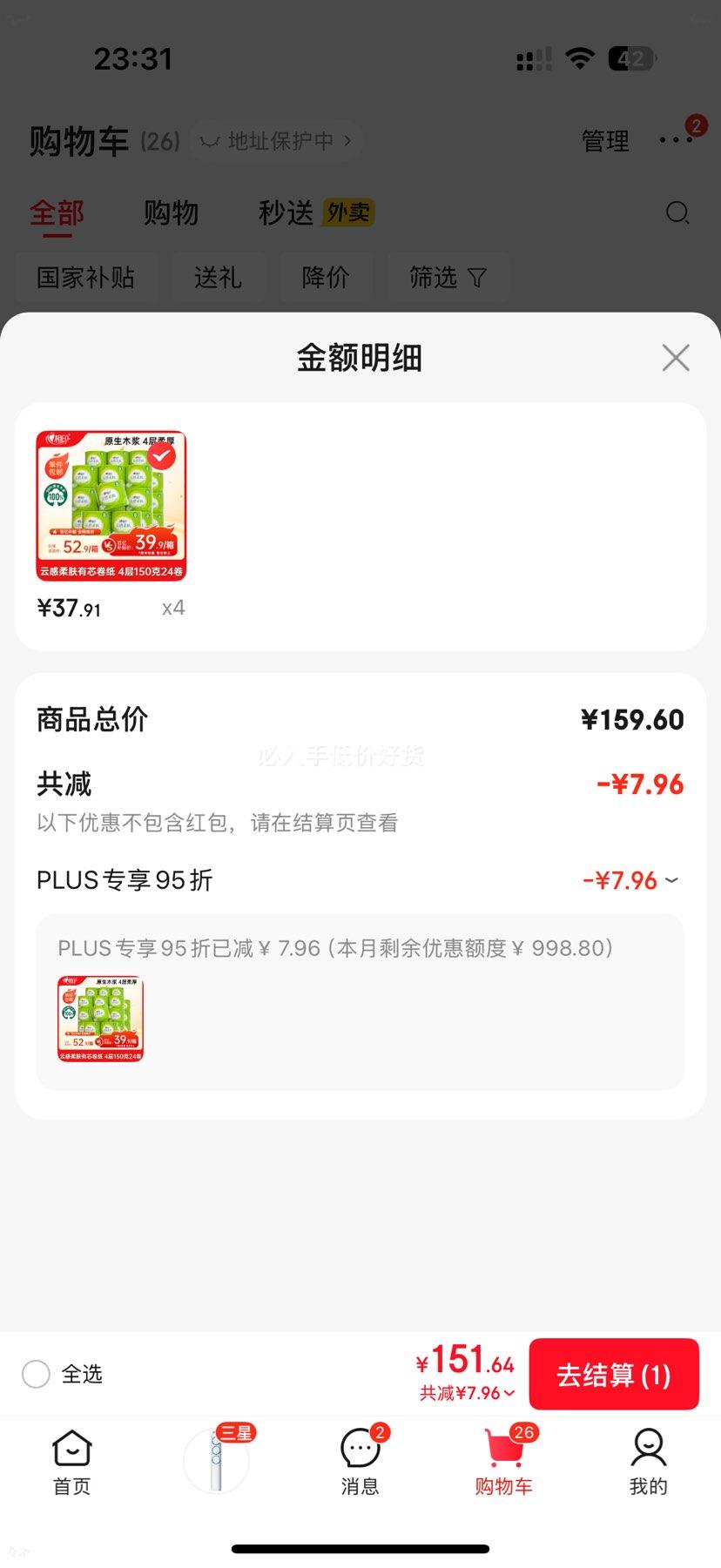Tap the search magnifier icon
This screenshot has width=721, height=1568.
tap(677, 213)
